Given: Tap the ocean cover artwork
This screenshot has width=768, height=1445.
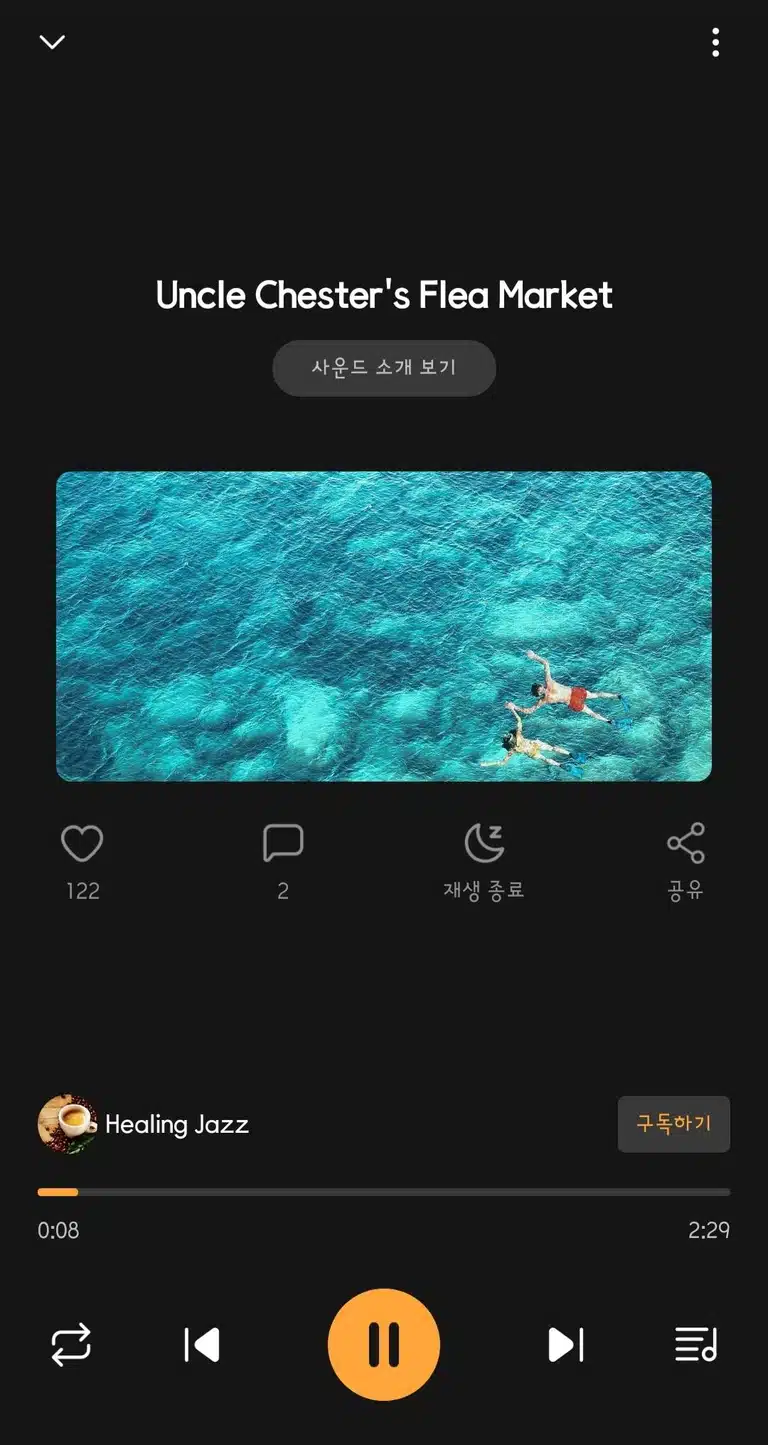Looking at the screenshot, I should pos(384,626).
